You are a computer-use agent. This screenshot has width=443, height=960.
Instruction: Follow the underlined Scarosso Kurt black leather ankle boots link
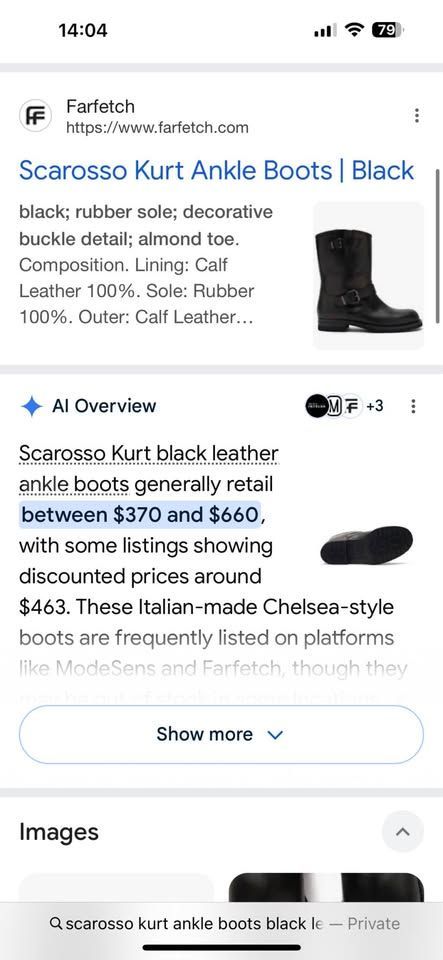coord(149,469)
